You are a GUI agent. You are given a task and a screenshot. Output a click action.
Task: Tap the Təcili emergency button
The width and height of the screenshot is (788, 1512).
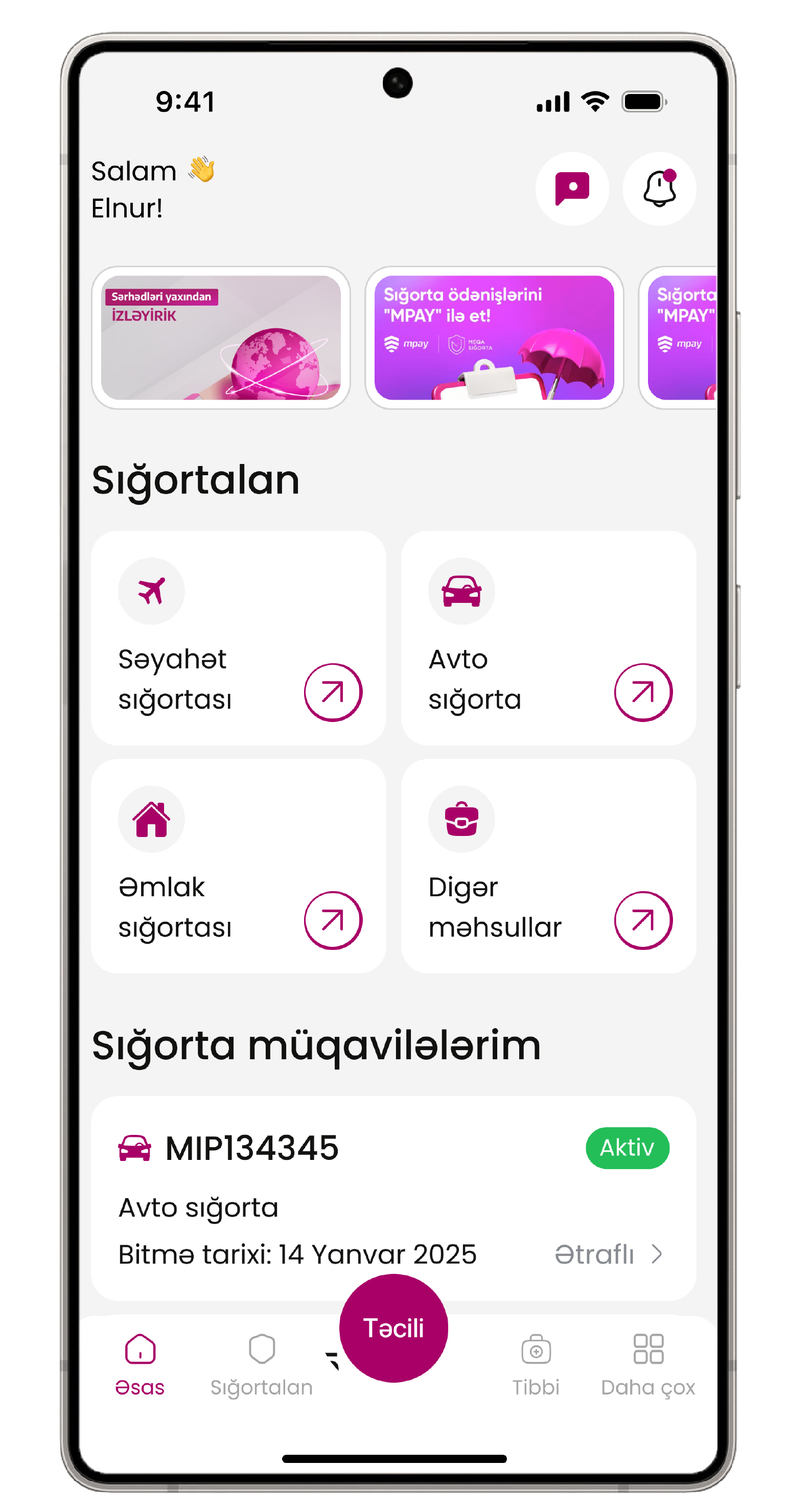393,1328
